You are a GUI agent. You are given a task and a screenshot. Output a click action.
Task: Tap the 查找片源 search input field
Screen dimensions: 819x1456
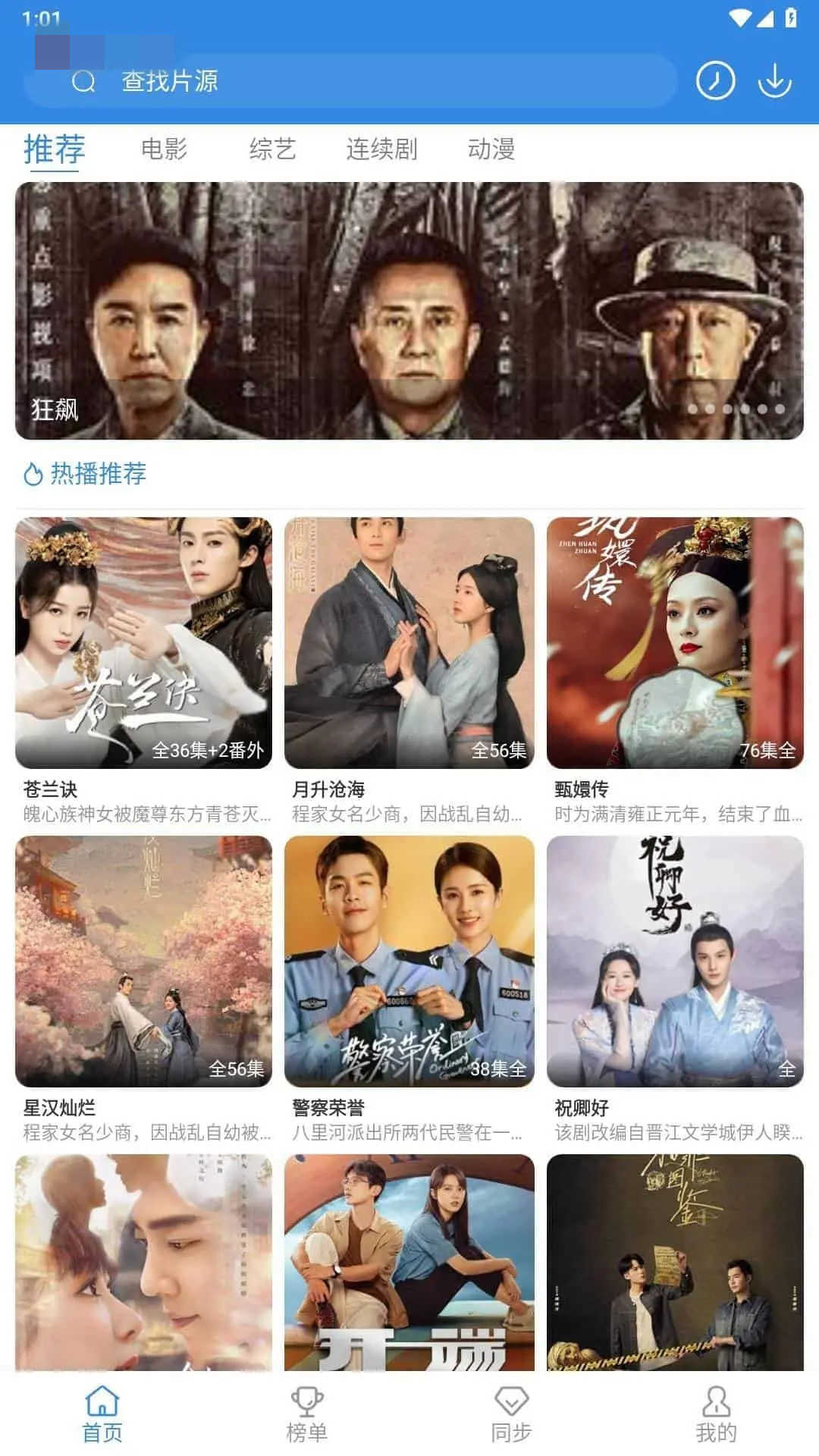click(303, 83)
